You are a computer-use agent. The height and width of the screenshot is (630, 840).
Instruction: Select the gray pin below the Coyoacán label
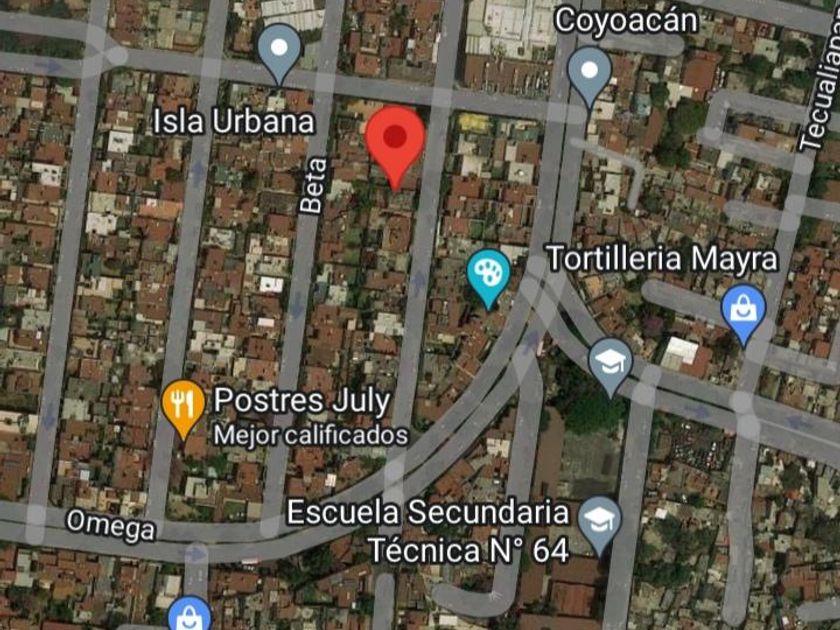click(589, 78)
